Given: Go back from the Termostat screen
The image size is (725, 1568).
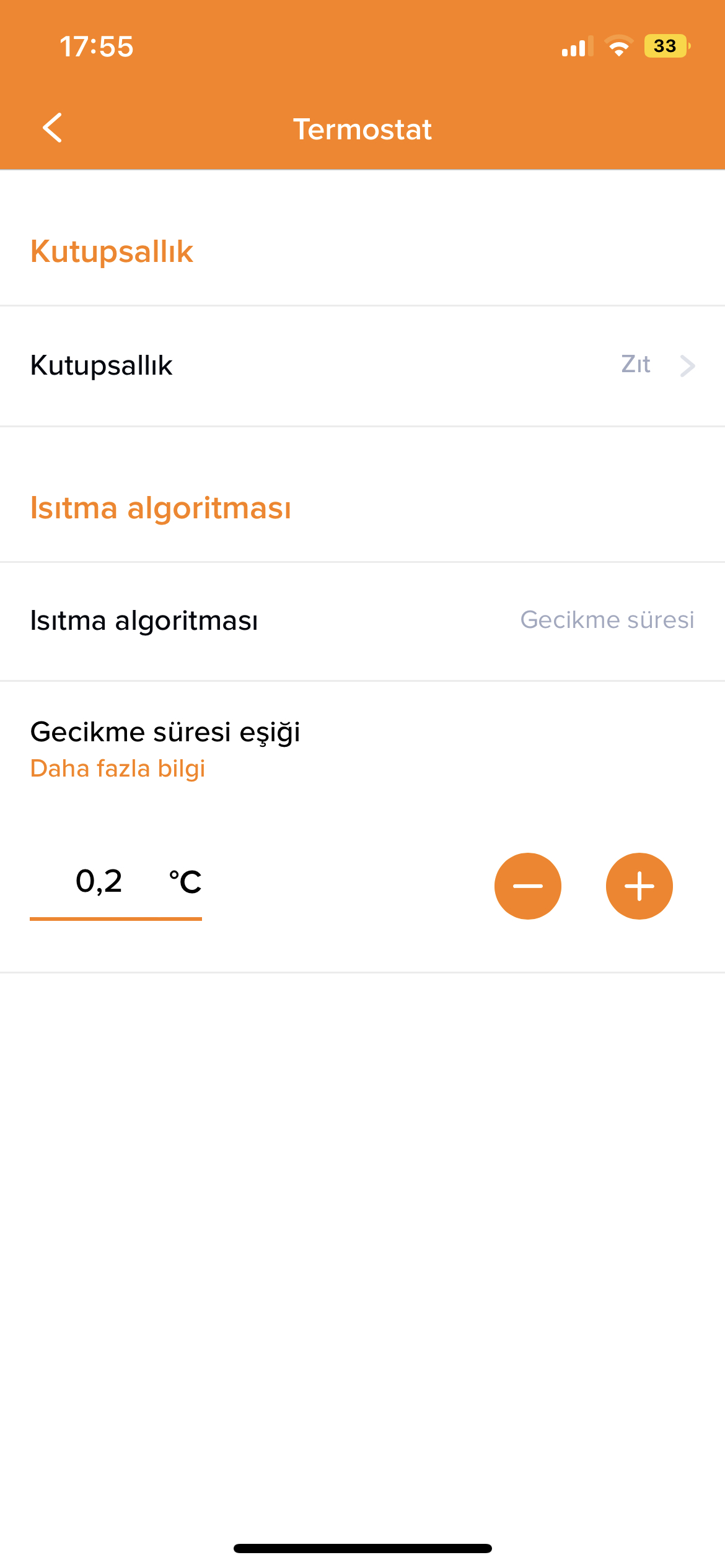Looking at the screenshot, I should click(x=53, y=128).
